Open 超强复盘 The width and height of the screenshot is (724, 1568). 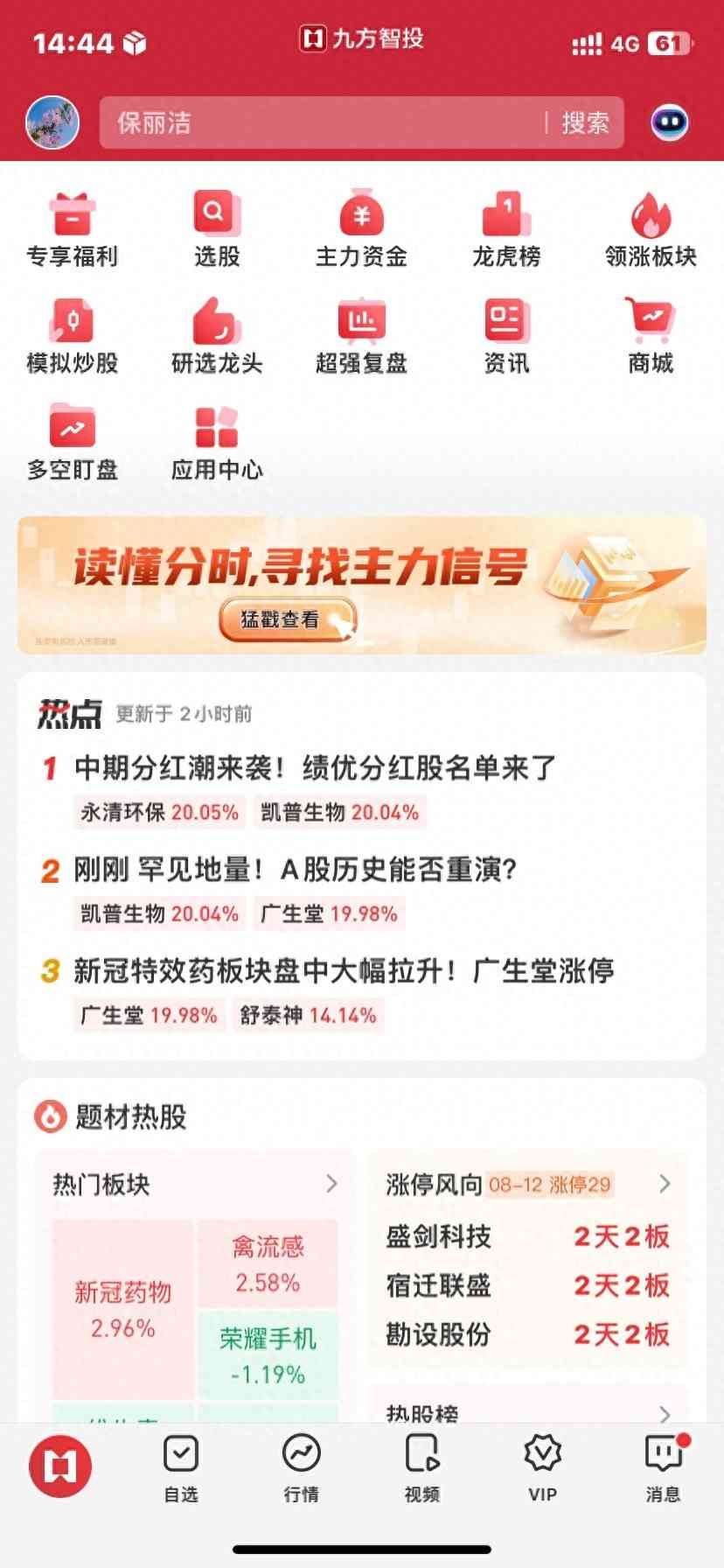tap(361, 336)
